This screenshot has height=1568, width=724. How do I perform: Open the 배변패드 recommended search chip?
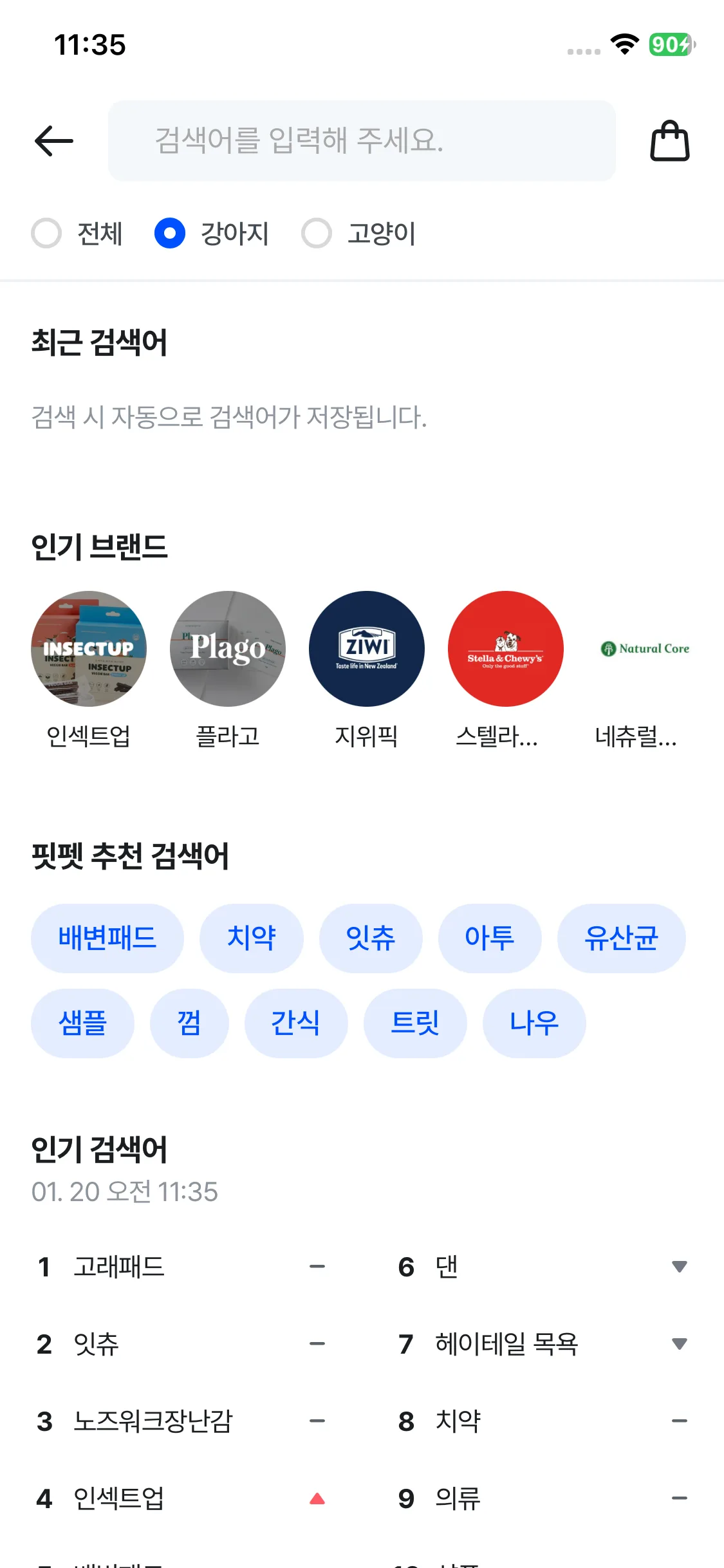coord(107,938)
